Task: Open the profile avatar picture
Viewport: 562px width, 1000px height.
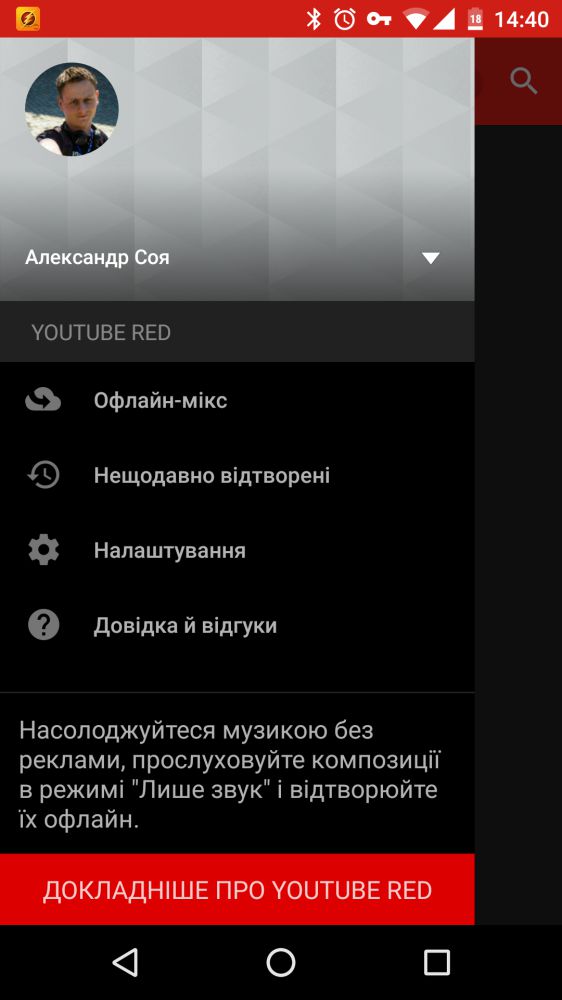Action: coord(71,109)
